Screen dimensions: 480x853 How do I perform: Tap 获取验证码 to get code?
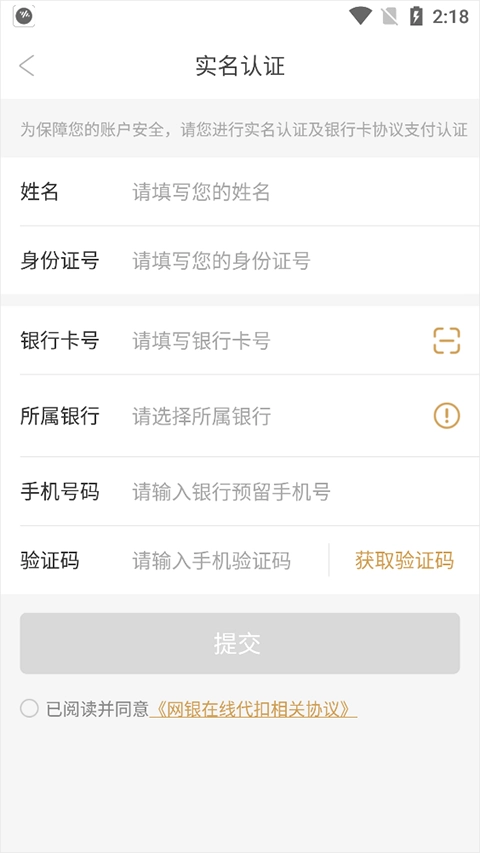pos(404,560)
